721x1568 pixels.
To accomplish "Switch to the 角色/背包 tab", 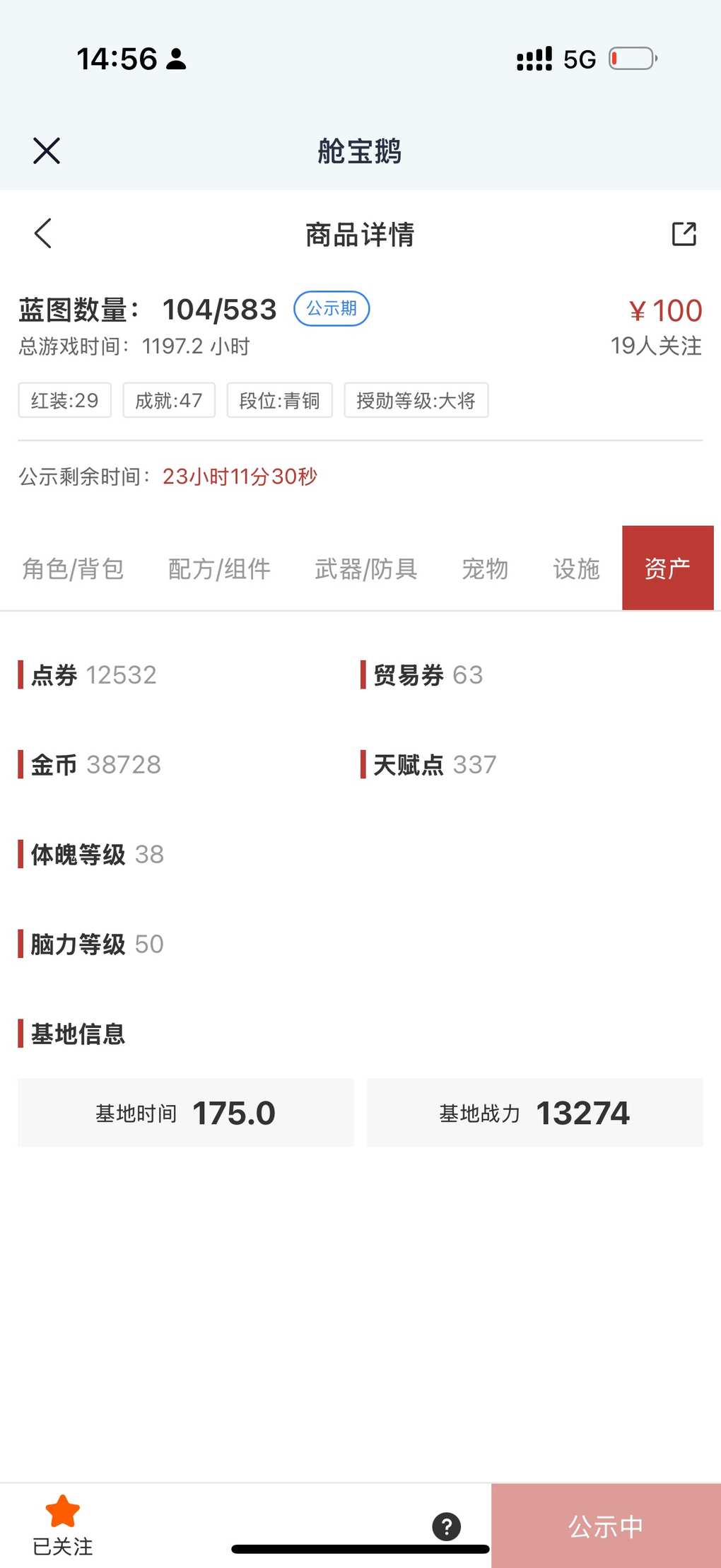I will 73,568.
